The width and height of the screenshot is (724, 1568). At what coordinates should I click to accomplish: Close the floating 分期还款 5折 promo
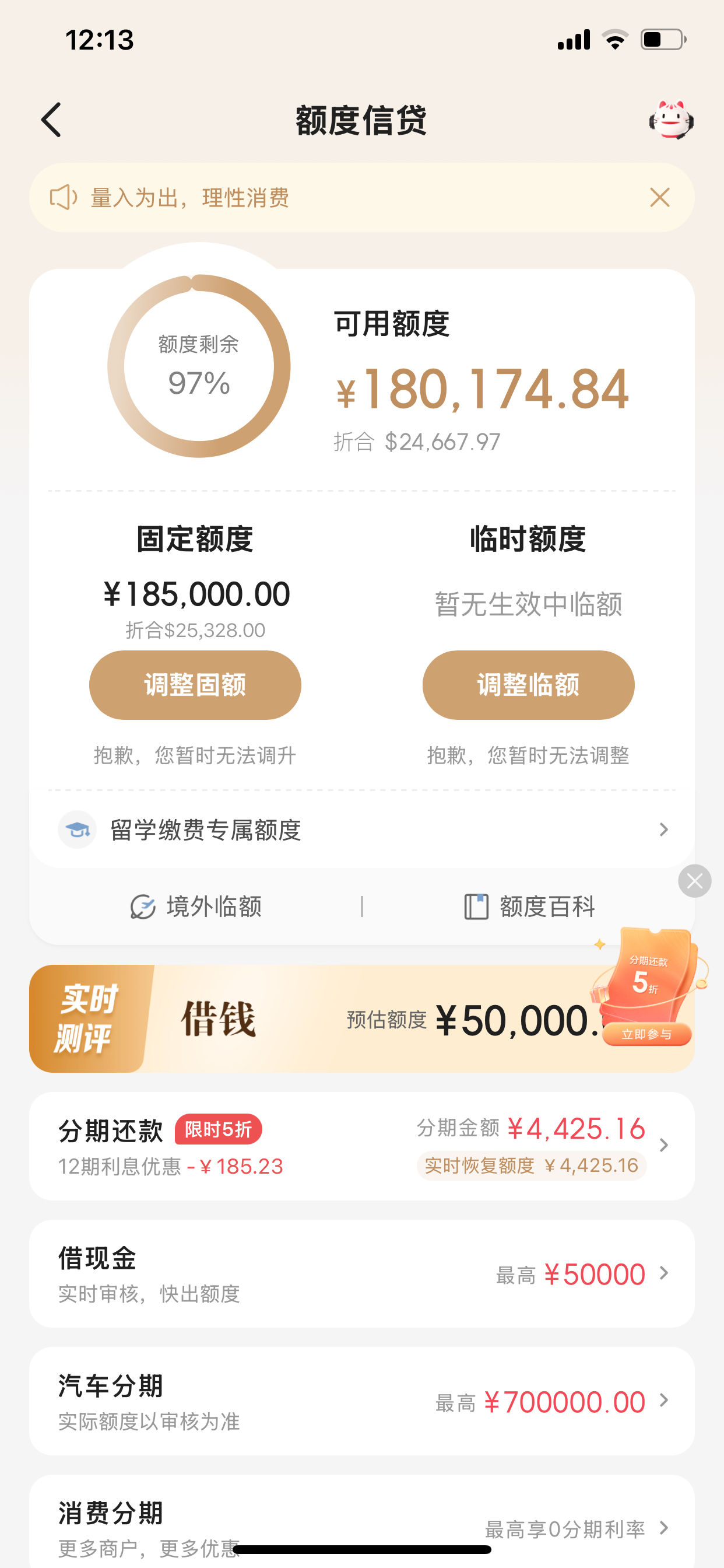click(x=695, y=881)
